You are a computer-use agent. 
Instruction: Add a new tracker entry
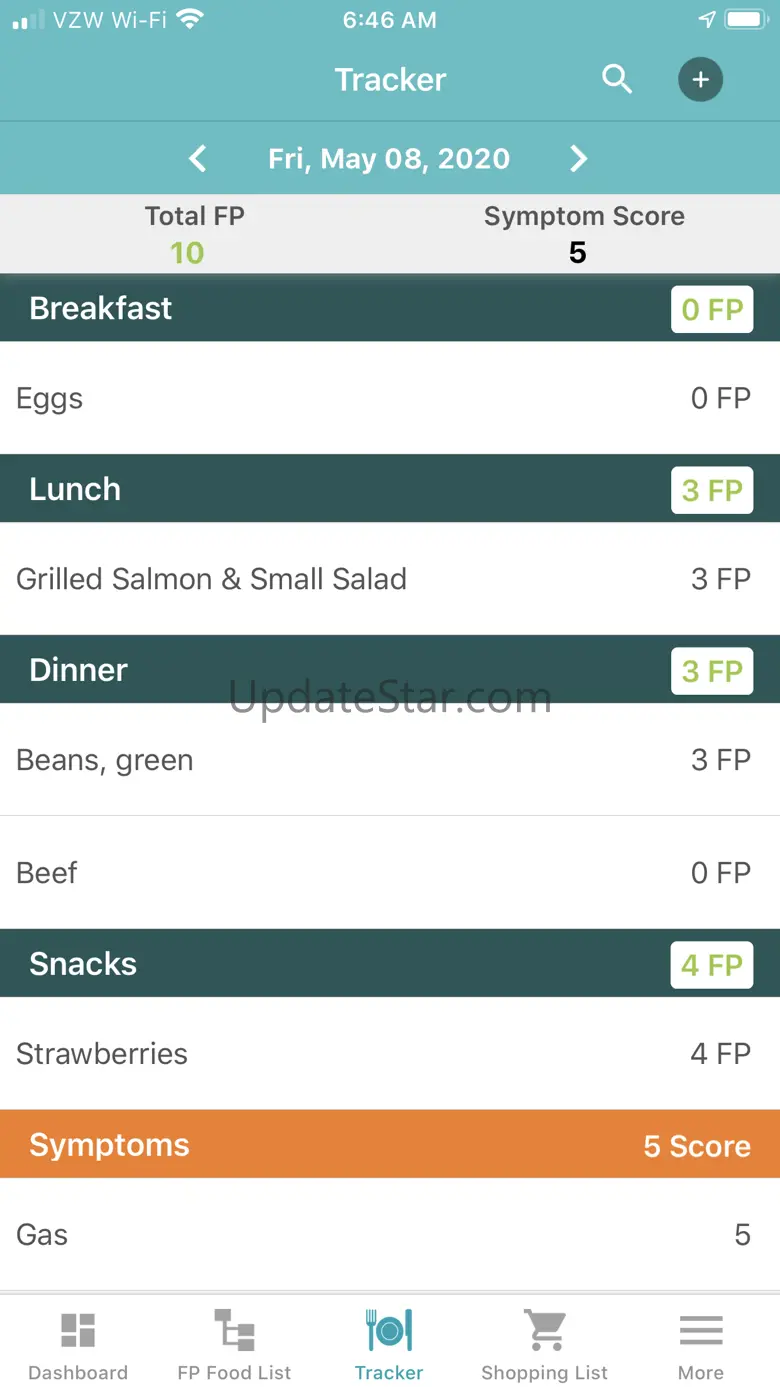tap(700, 79)
